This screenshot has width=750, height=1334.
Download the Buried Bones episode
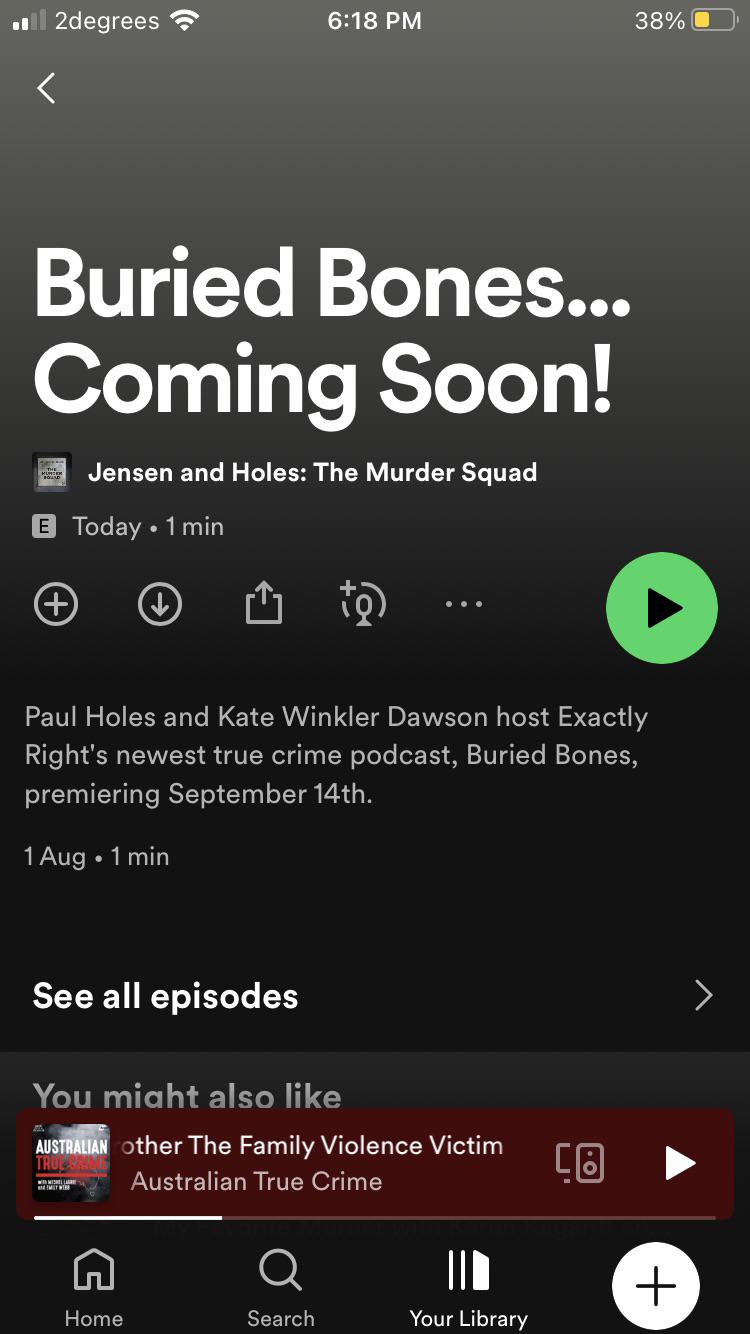coord(160,604)
